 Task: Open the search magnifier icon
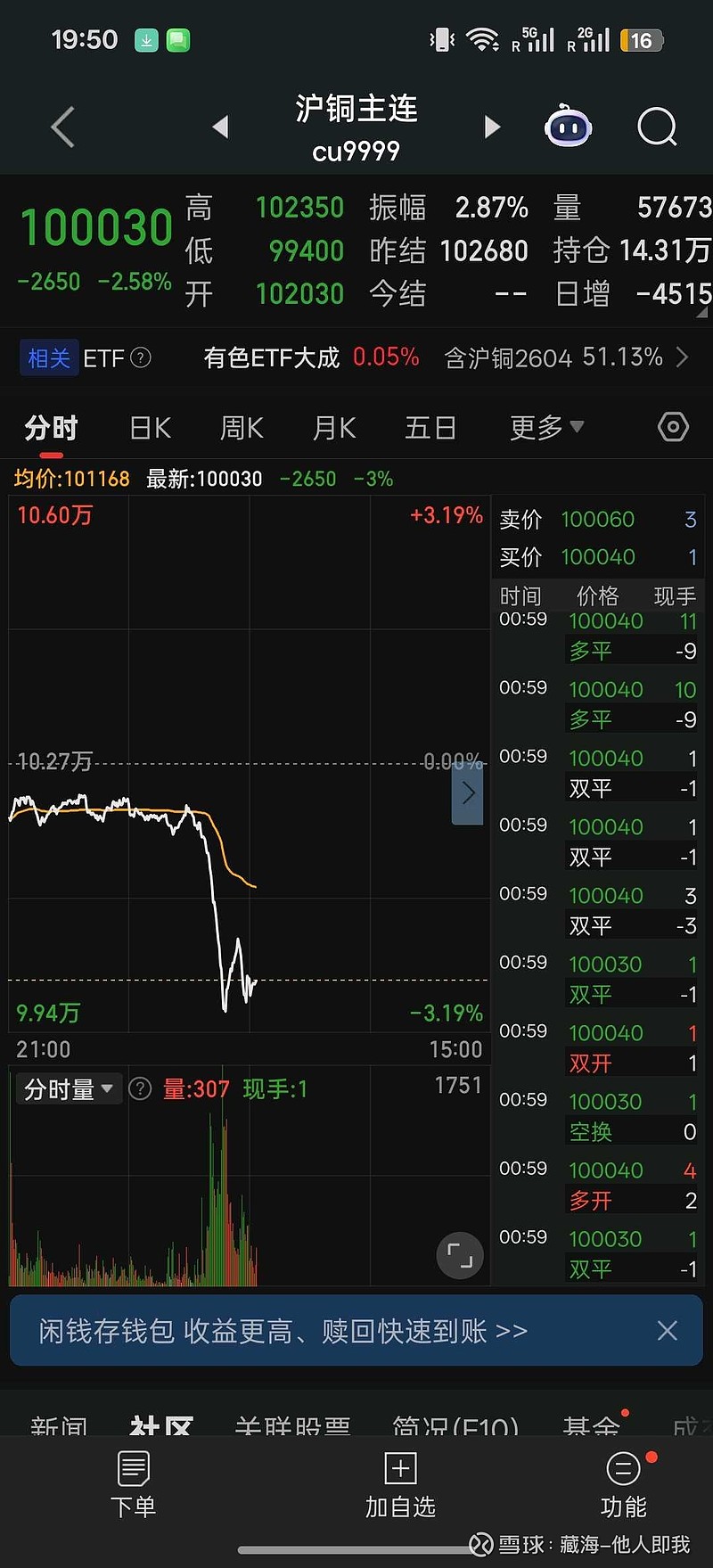click(657, 127)
